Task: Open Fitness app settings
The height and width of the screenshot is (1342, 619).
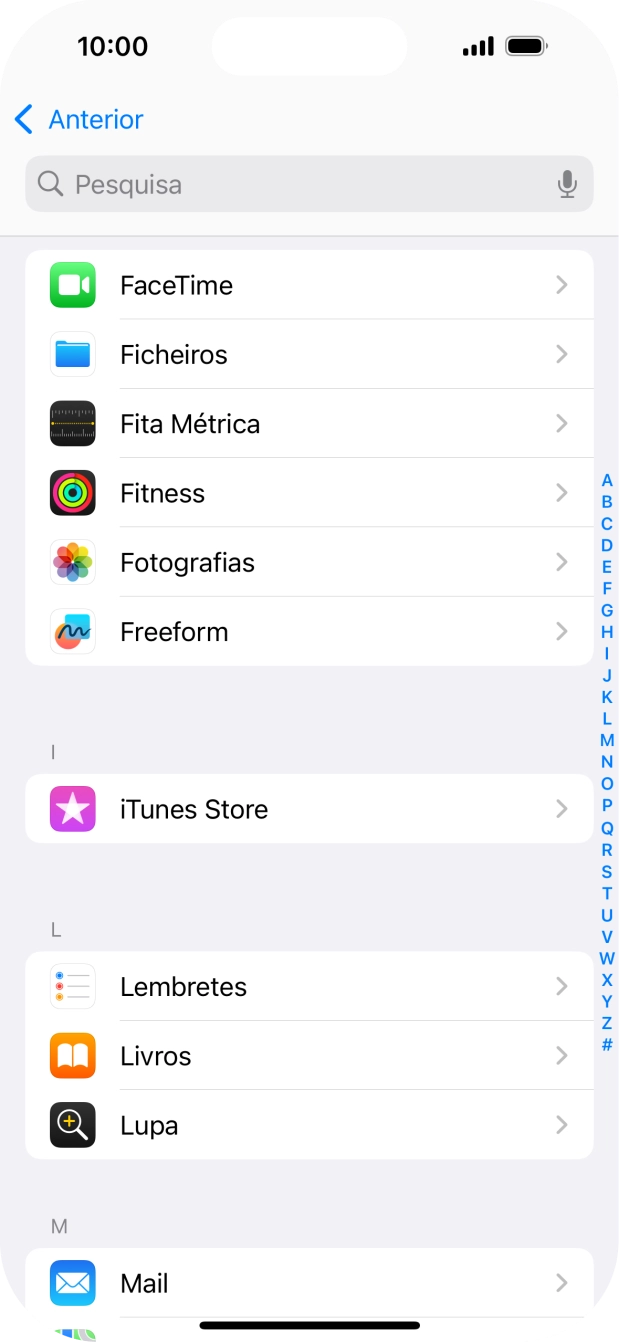Action: coord(309,493)
